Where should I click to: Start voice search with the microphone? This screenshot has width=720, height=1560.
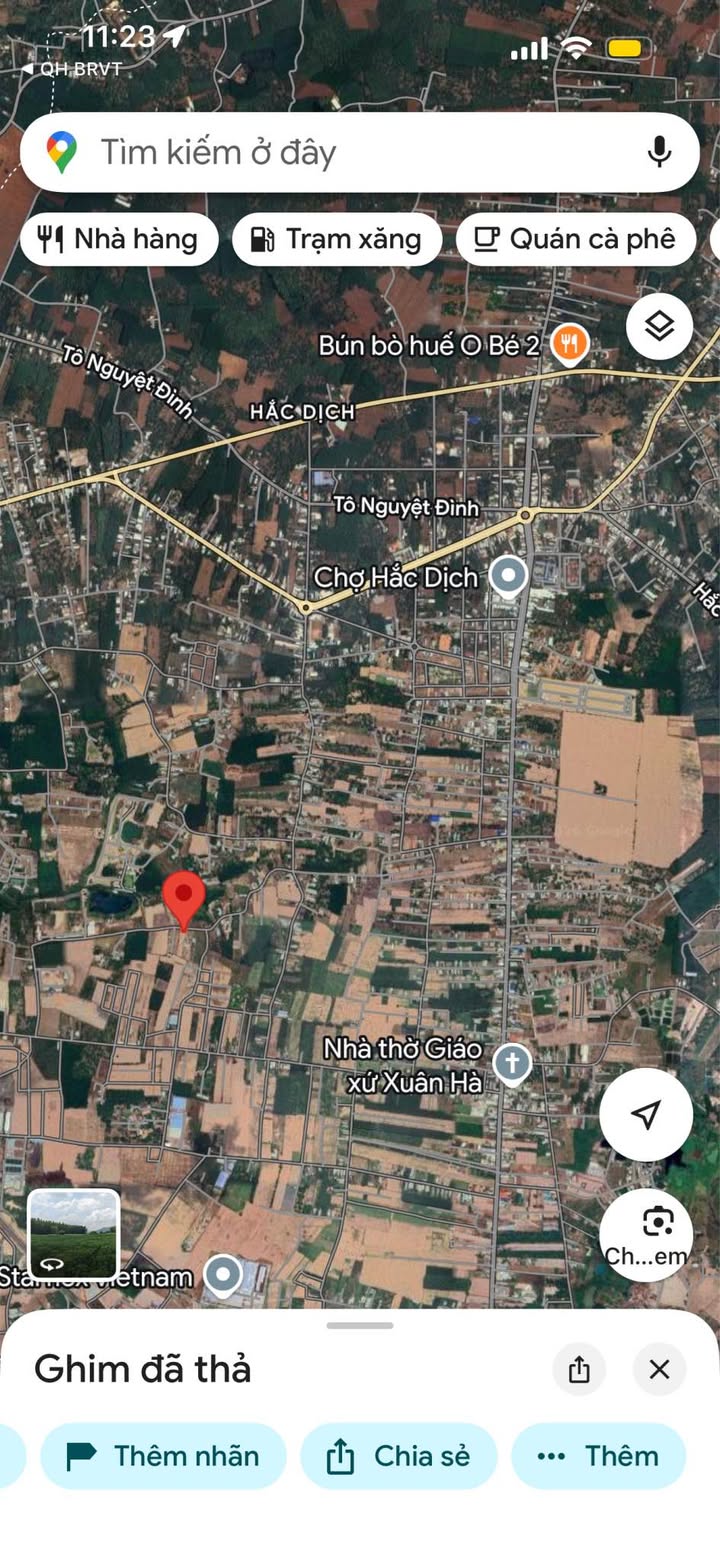(x=659, y=153)
